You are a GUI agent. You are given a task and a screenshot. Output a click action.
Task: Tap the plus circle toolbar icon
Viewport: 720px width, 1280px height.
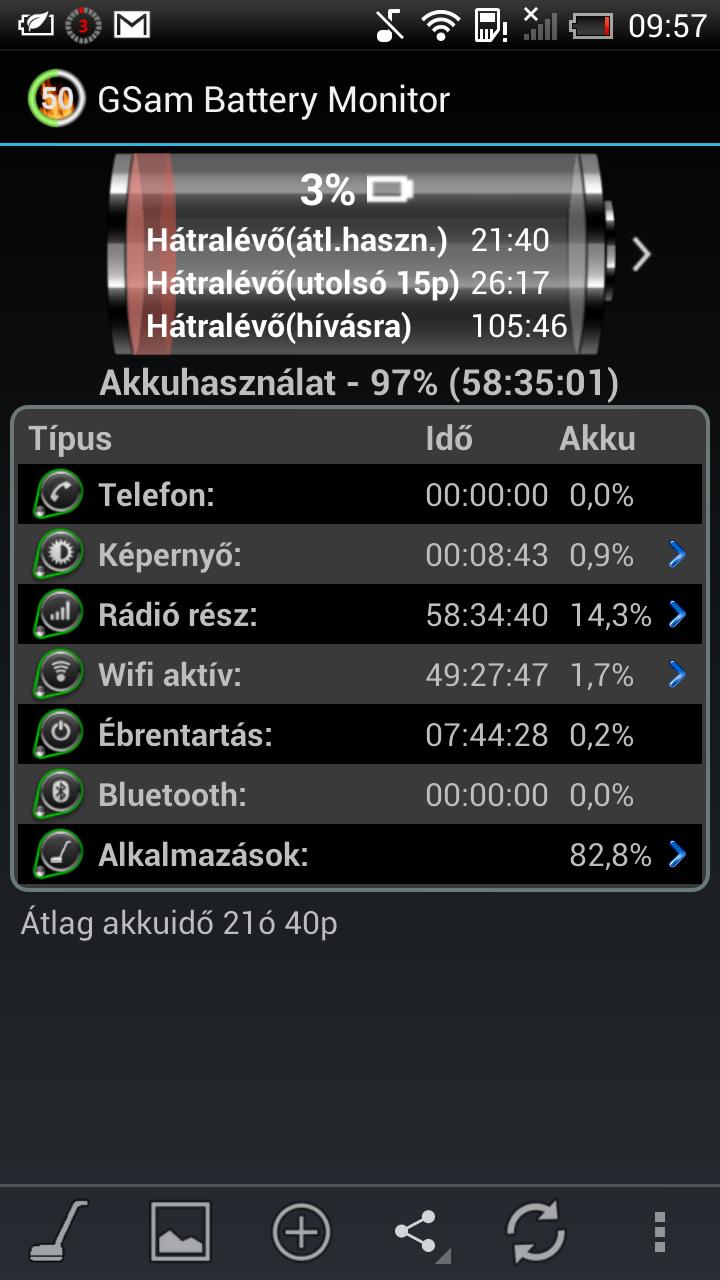(x=301, y=1231)
